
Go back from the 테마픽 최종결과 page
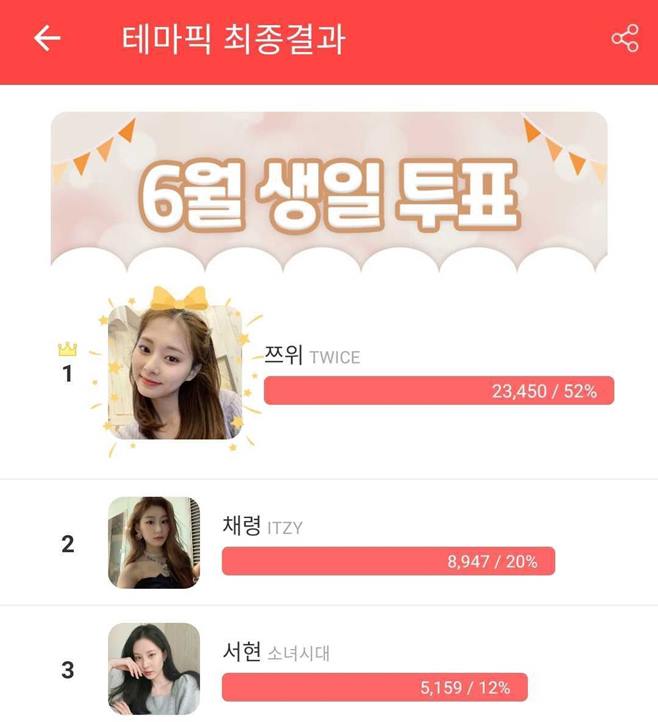[x=47, y=39]
